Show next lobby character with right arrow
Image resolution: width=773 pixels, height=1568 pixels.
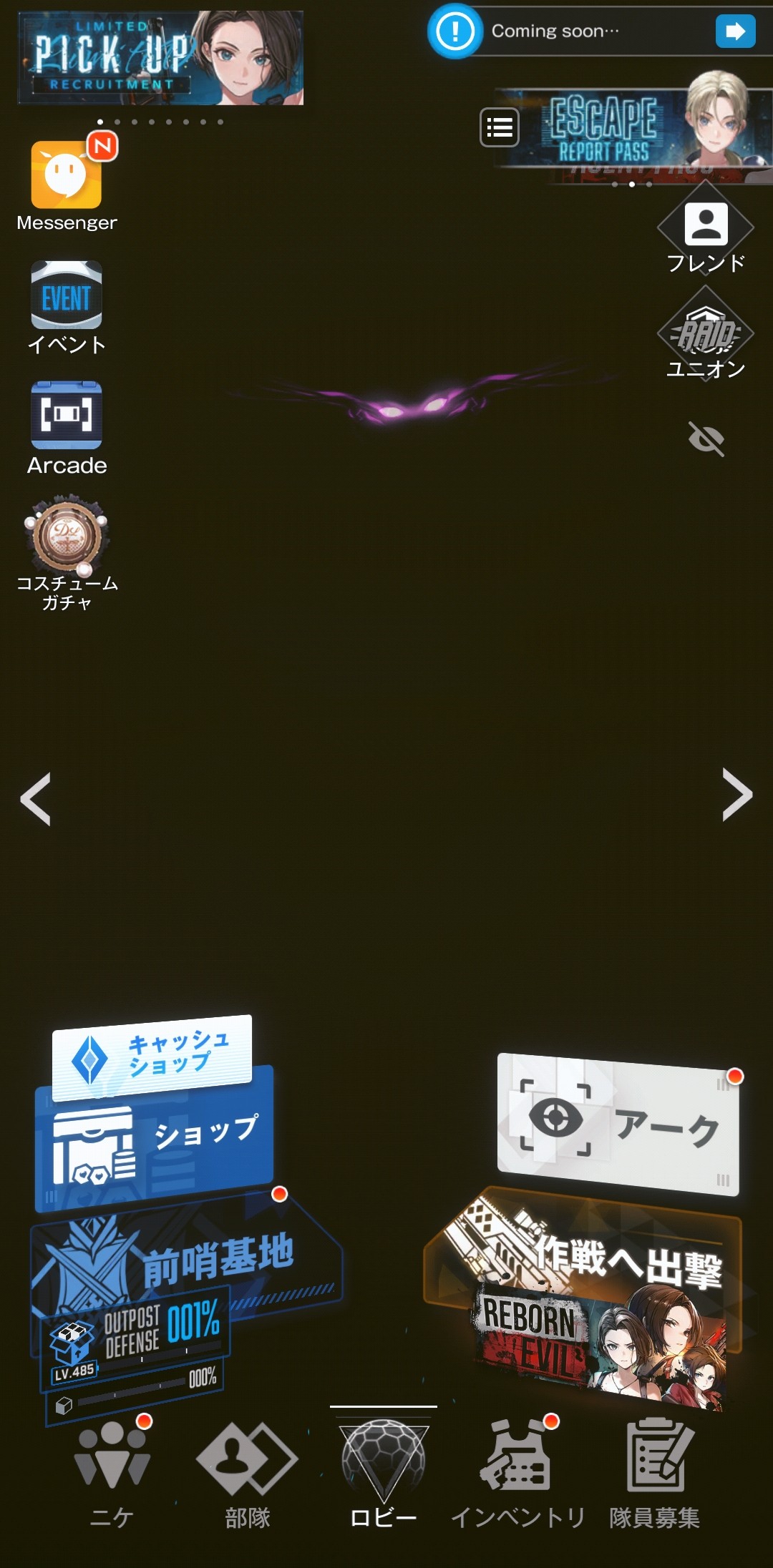click(x=737, y=794)
